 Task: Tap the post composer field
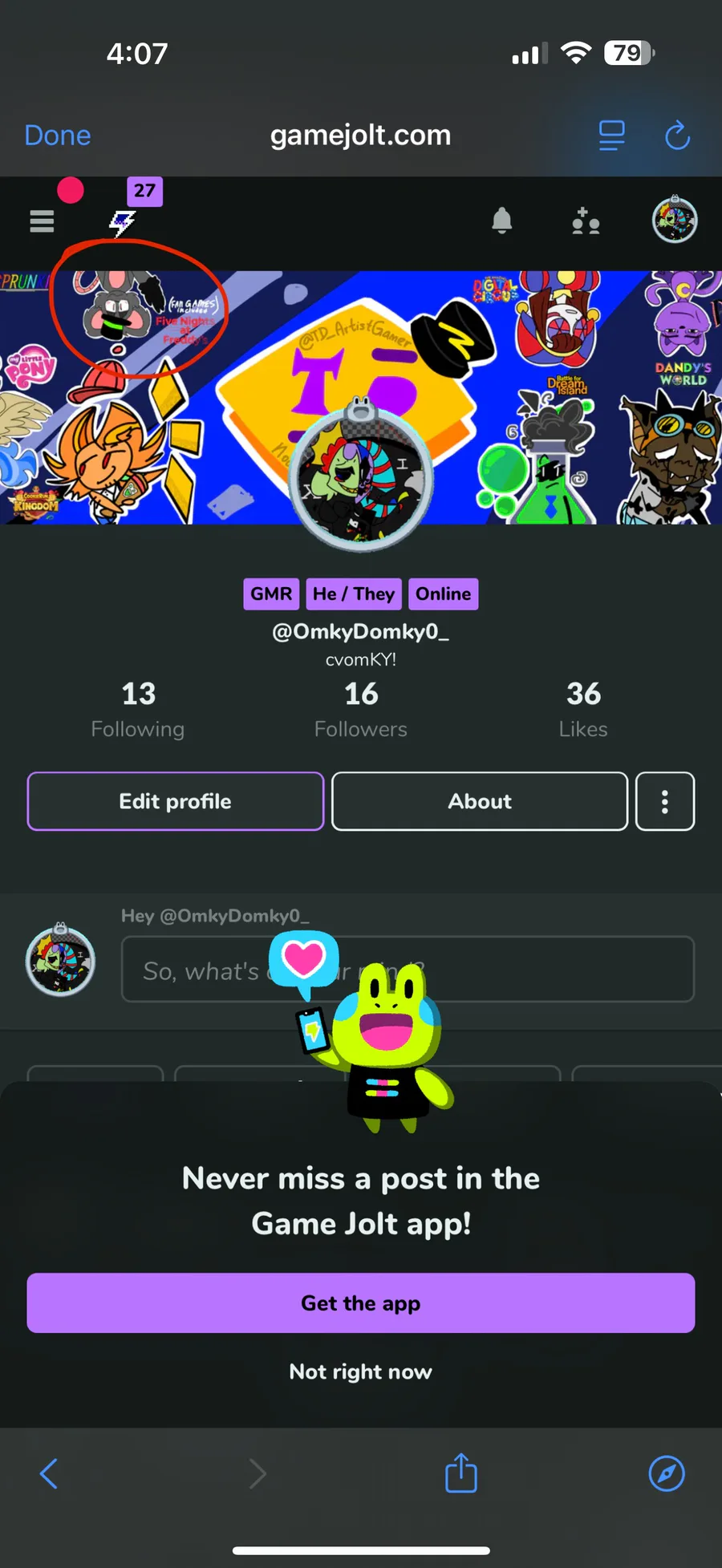(x=408, y=969)
